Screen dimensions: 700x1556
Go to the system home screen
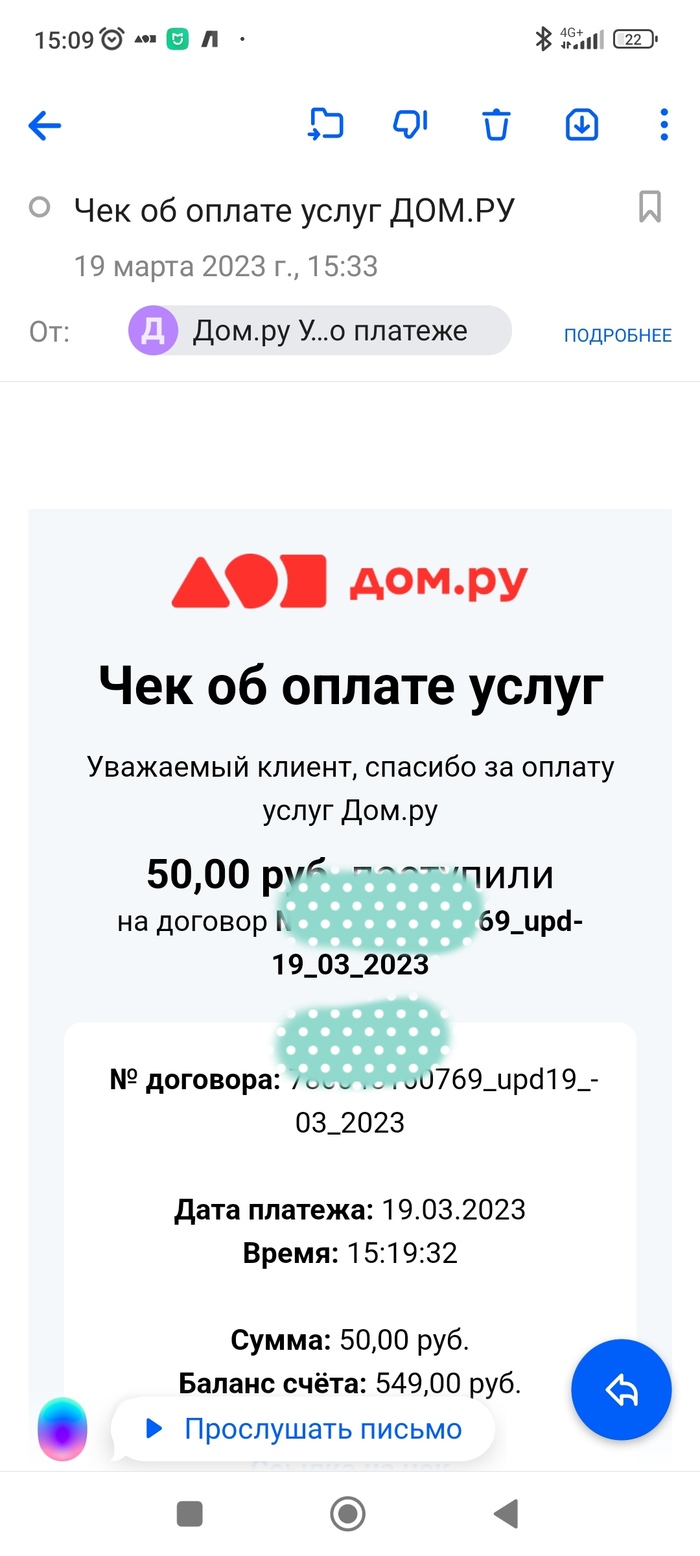click(x=347, y=1514)
